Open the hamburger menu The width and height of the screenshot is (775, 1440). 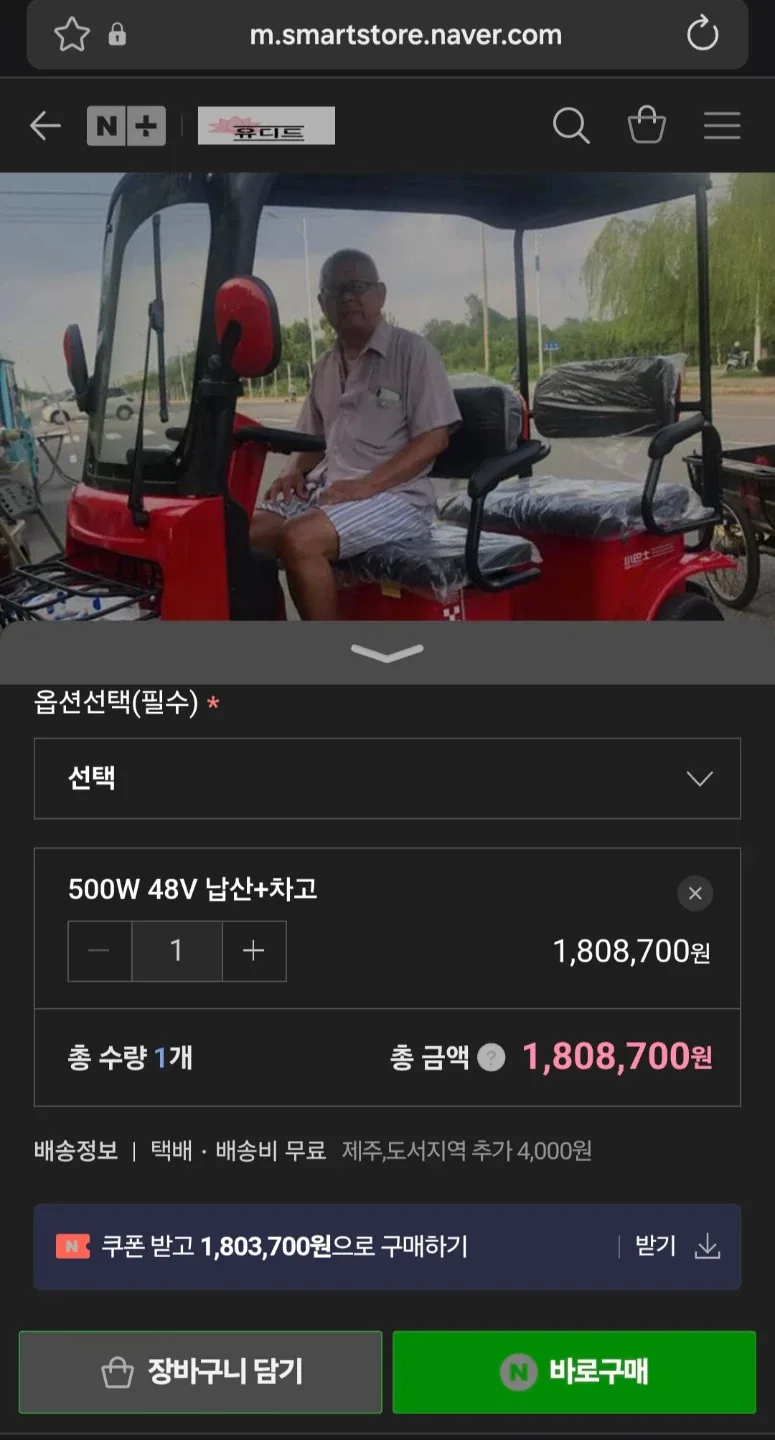coord(721,126)
